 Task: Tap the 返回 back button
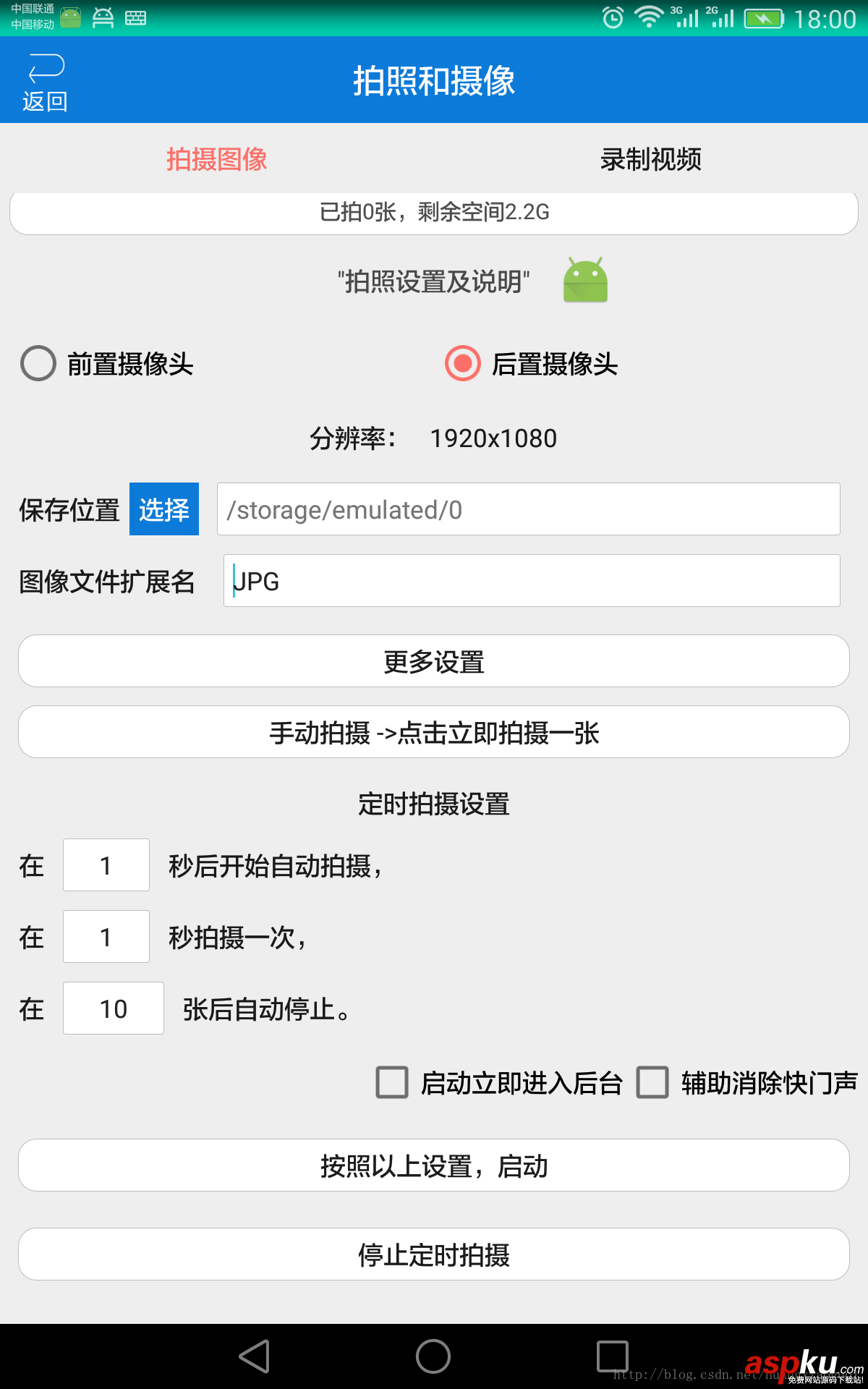[45, 82]
